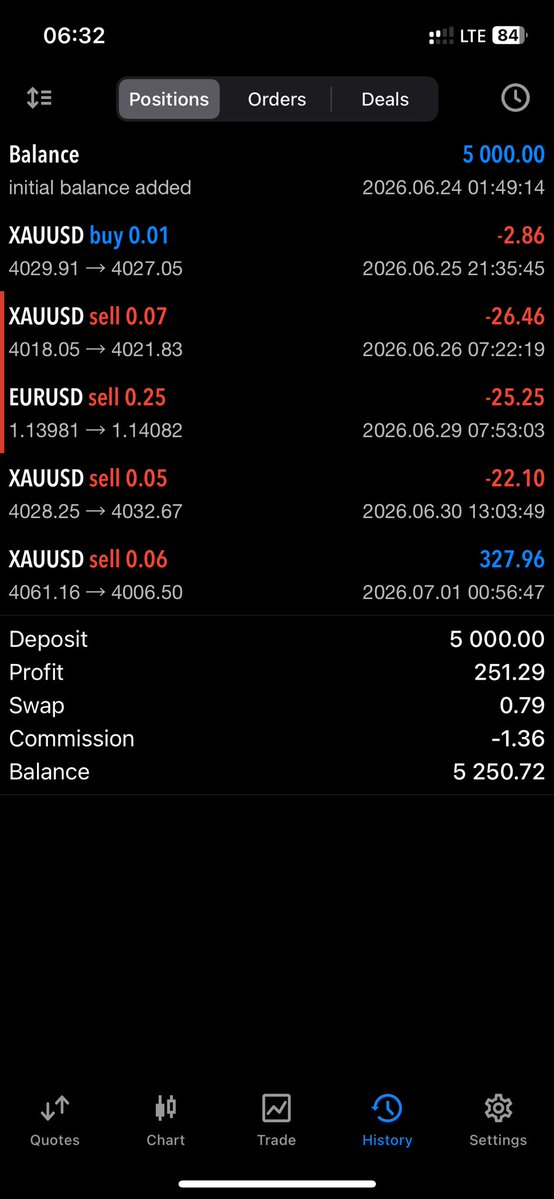Viewport: 554px width, 1199px height.
Task: Tap the History tab
Action: point(387,1120)
